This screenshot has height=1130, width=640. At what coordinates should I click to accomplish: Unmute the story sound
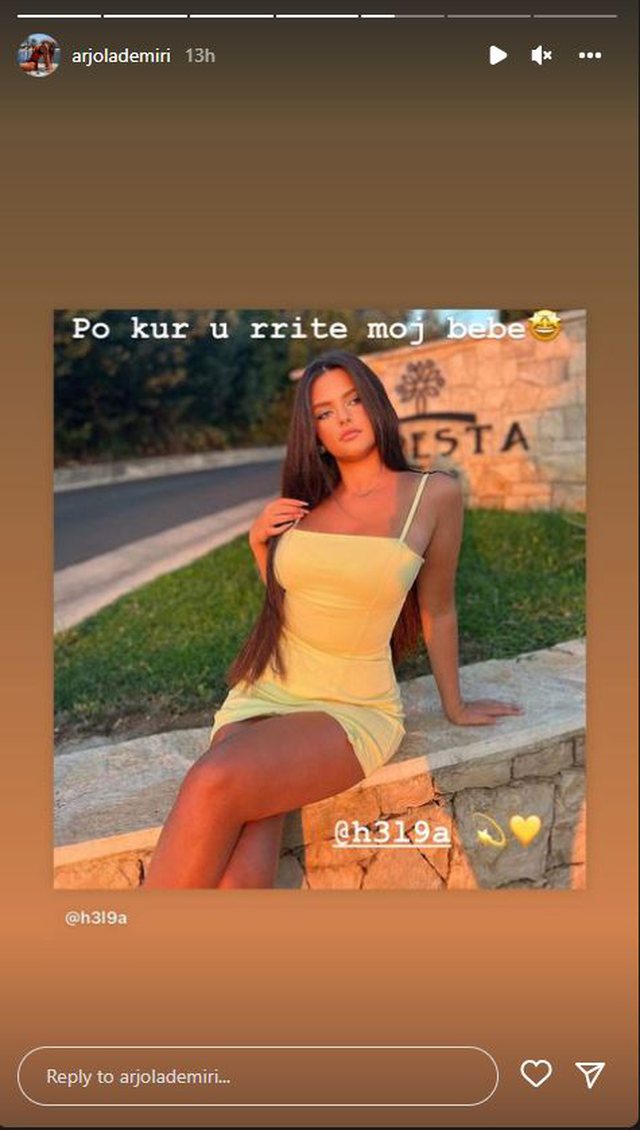(542, 56)
